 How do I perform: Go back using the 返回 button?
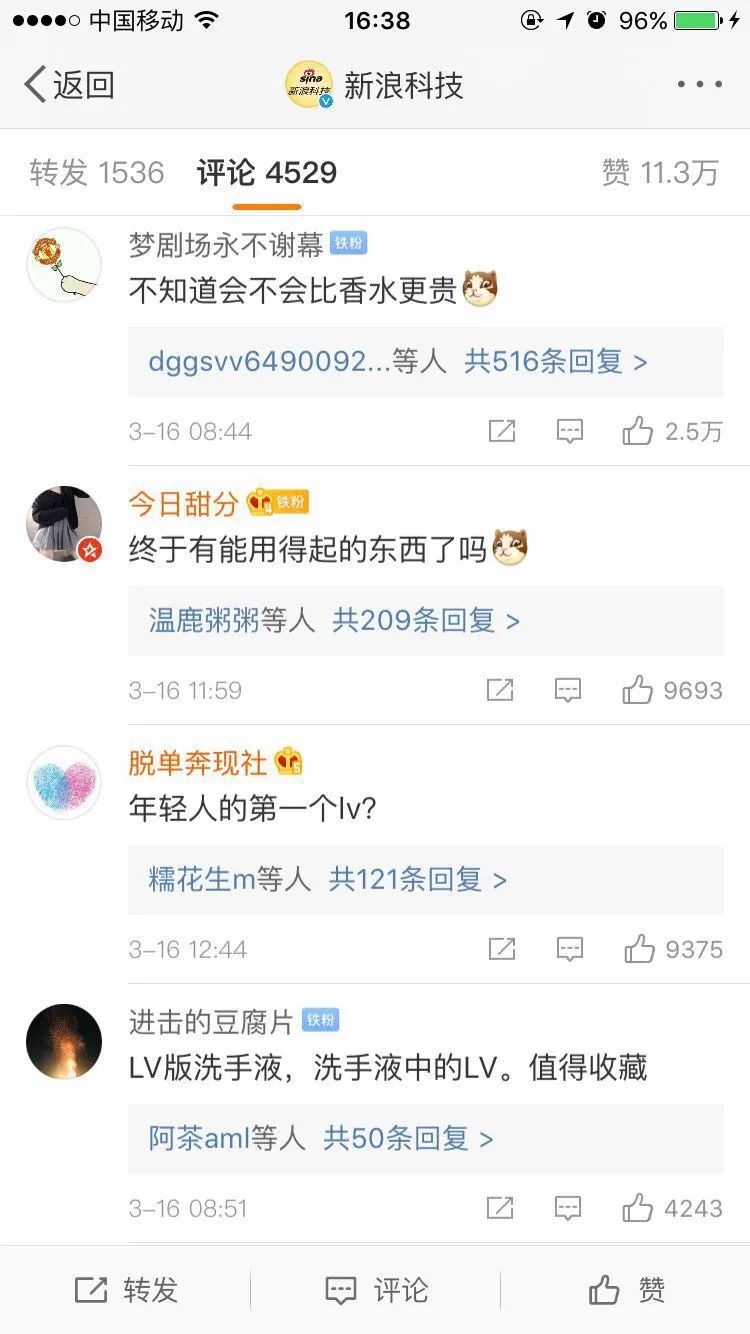[68, 85]
